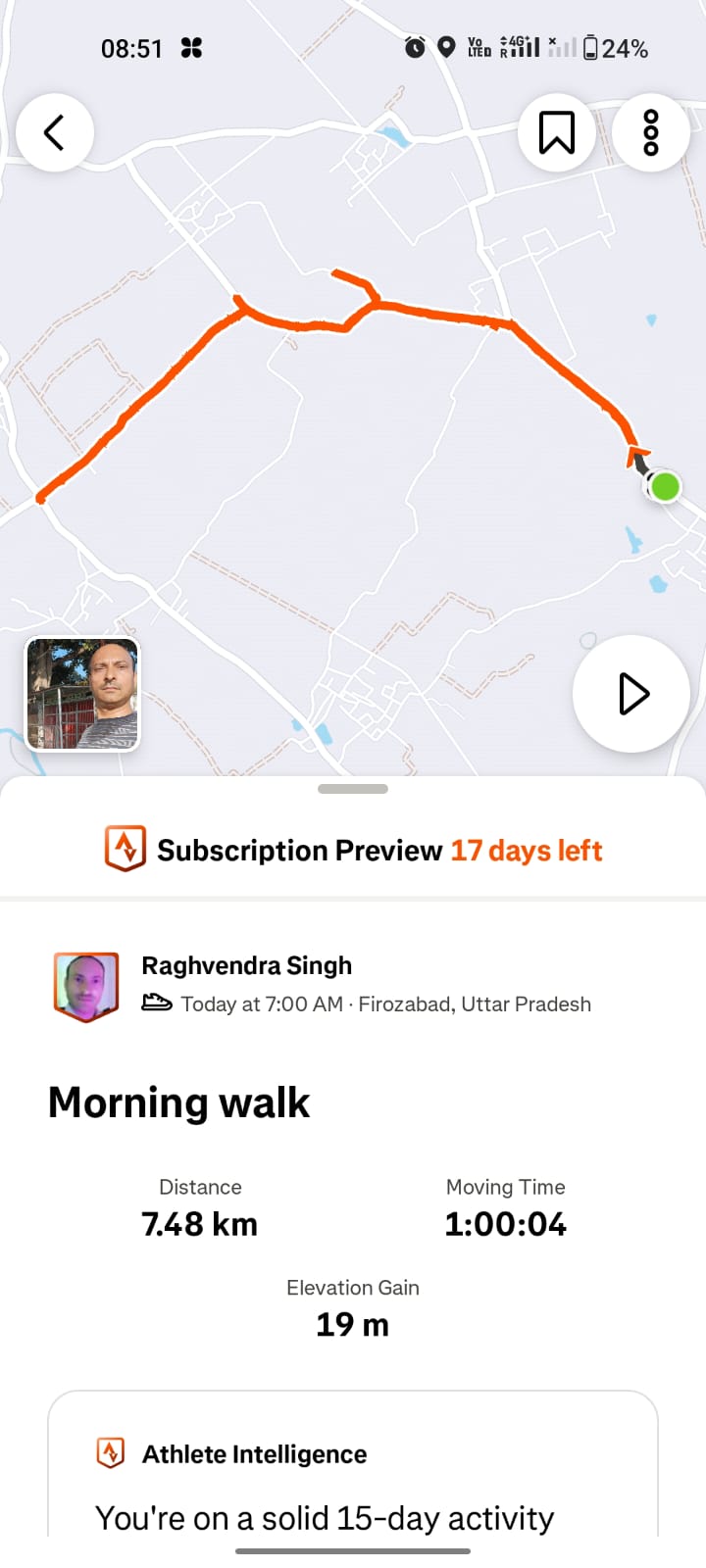Open the Subscription Preview banner
Image resolution: width=706 pixels, height=1568 pixels.
coord(353,850)
